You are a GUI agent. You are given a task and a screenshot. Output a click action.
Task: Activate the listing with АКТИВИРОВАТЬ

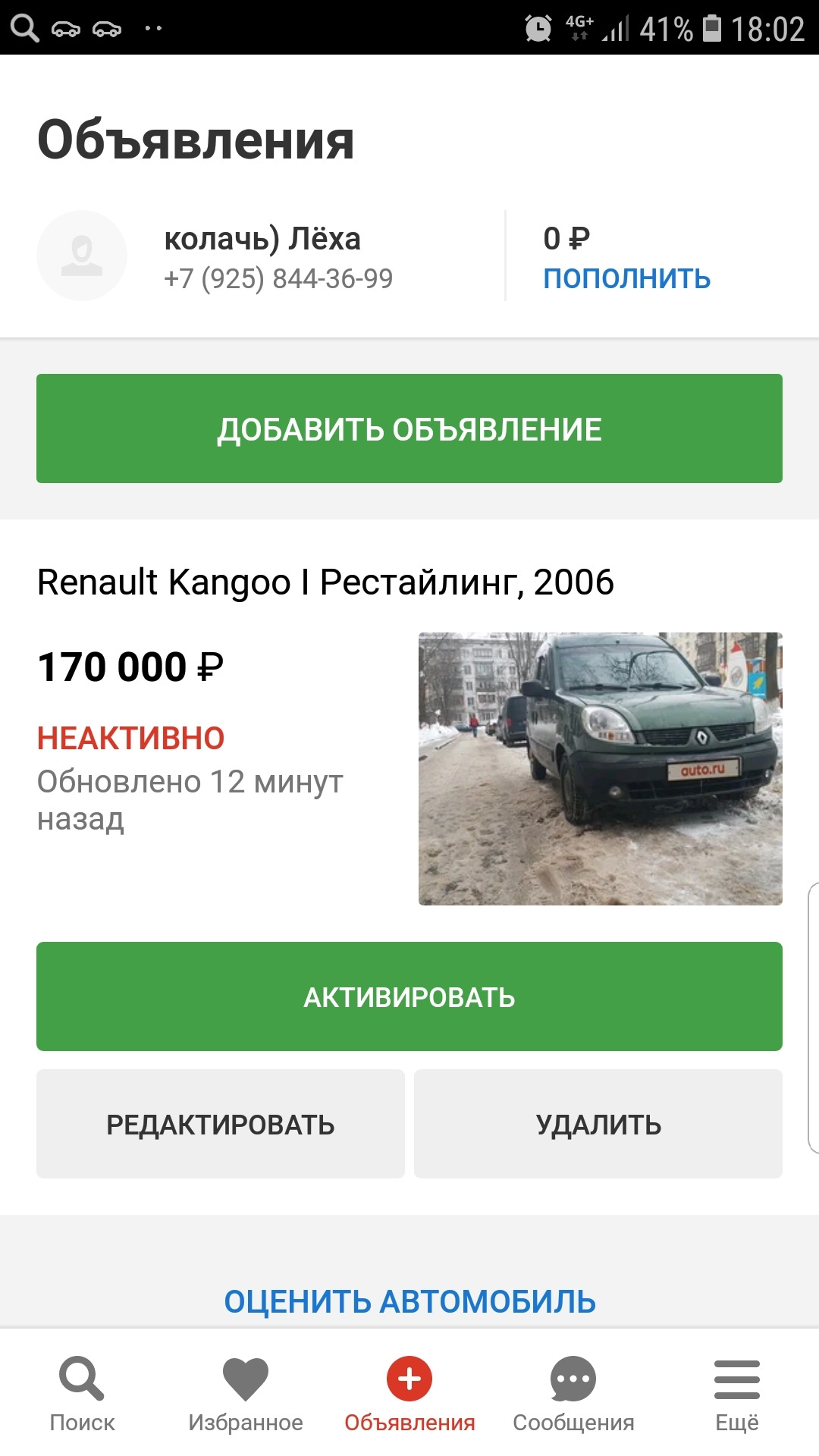[409, 996]
